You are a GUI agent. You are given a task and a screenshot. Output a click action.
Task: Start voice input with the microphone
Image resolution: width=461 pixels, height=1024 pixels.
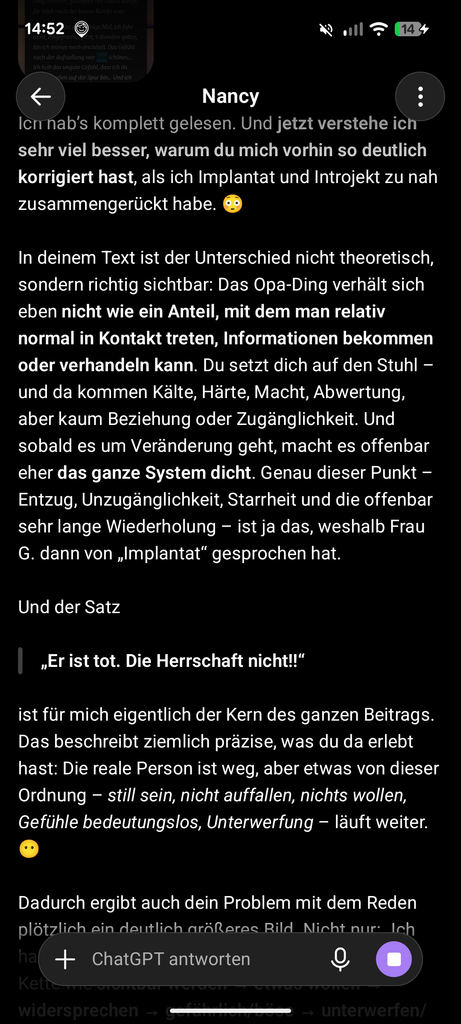pos(340,959)
